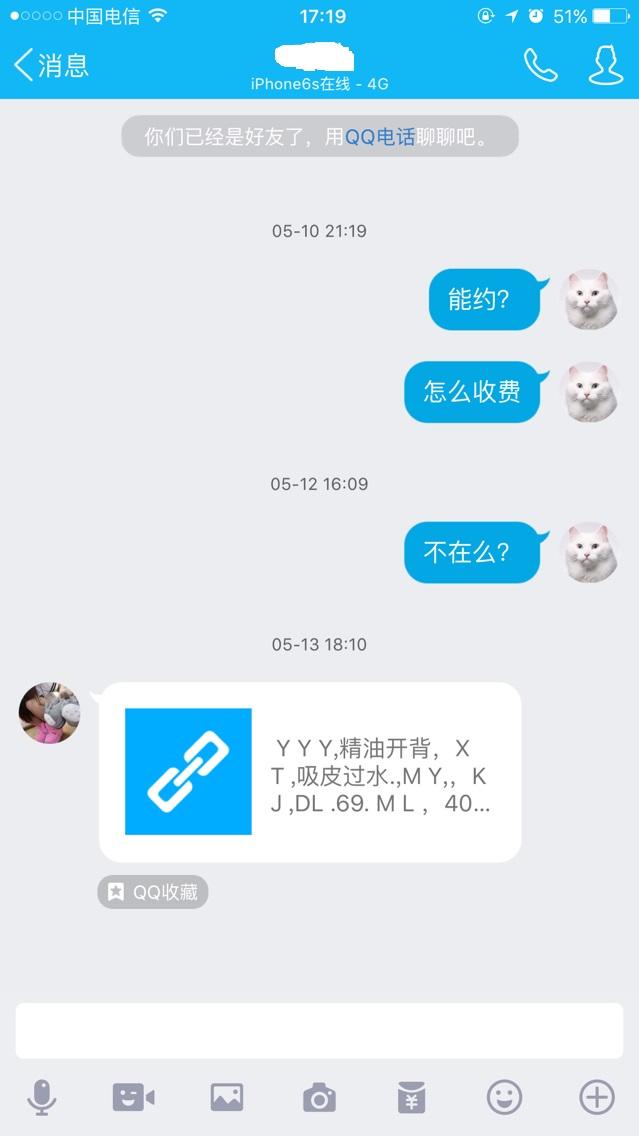Send a red packet with ¥ icon
The image size is (639, 1136).
pos(411,1098)
